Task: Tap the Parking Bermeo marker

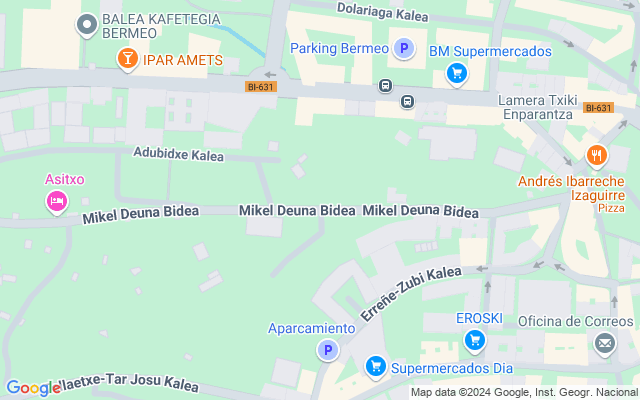Action: click(404, 49)
